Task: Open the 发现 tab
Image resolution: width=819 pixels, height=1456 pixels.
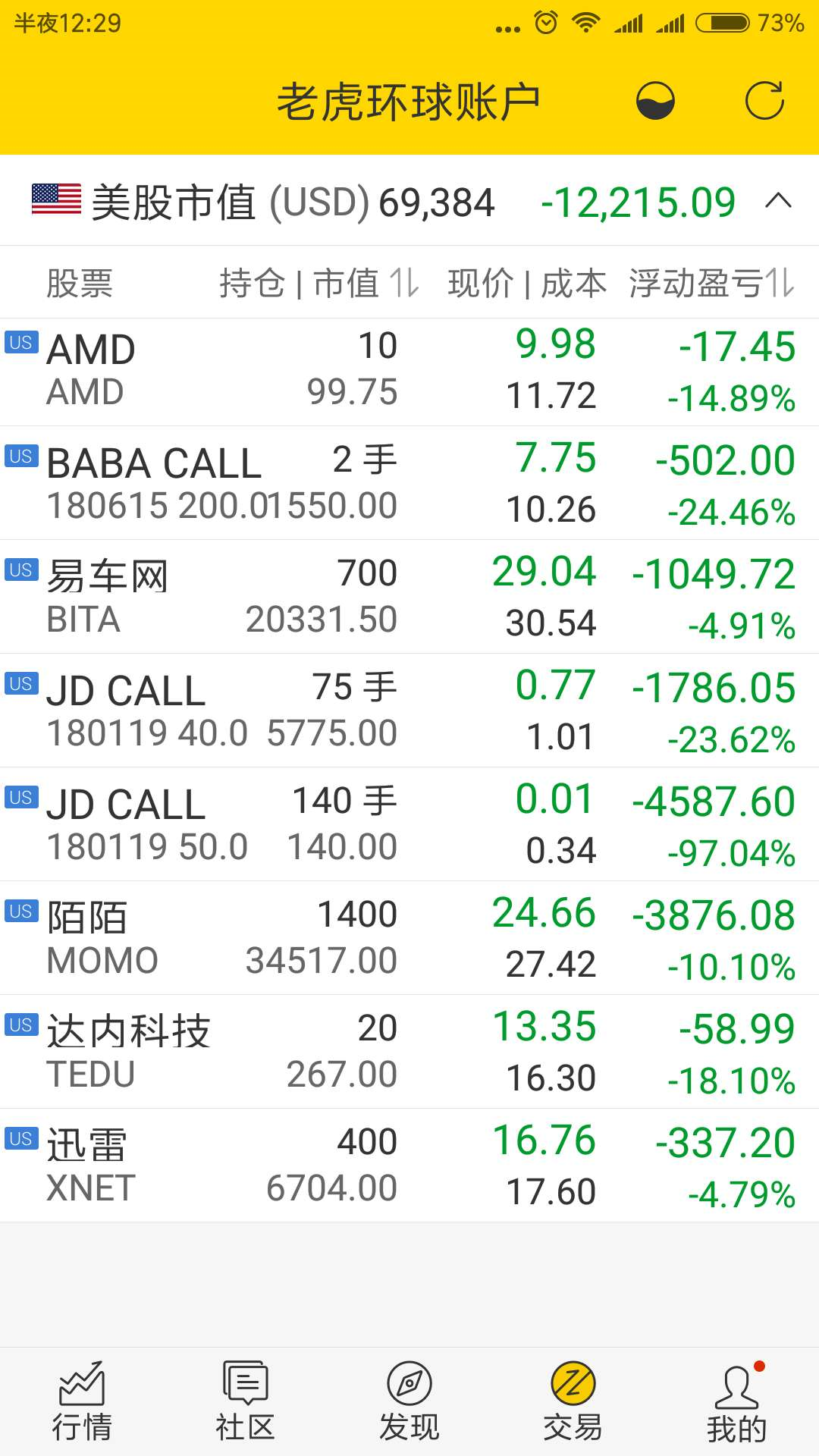Action: click(x=409, y=1401)
